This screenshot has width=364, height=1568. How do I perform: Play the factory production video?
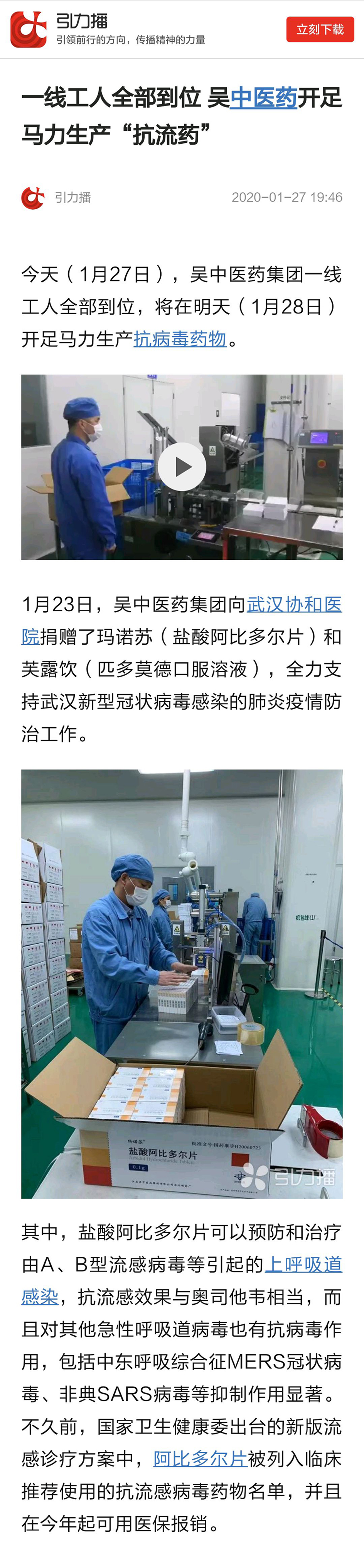pos(182,466)
